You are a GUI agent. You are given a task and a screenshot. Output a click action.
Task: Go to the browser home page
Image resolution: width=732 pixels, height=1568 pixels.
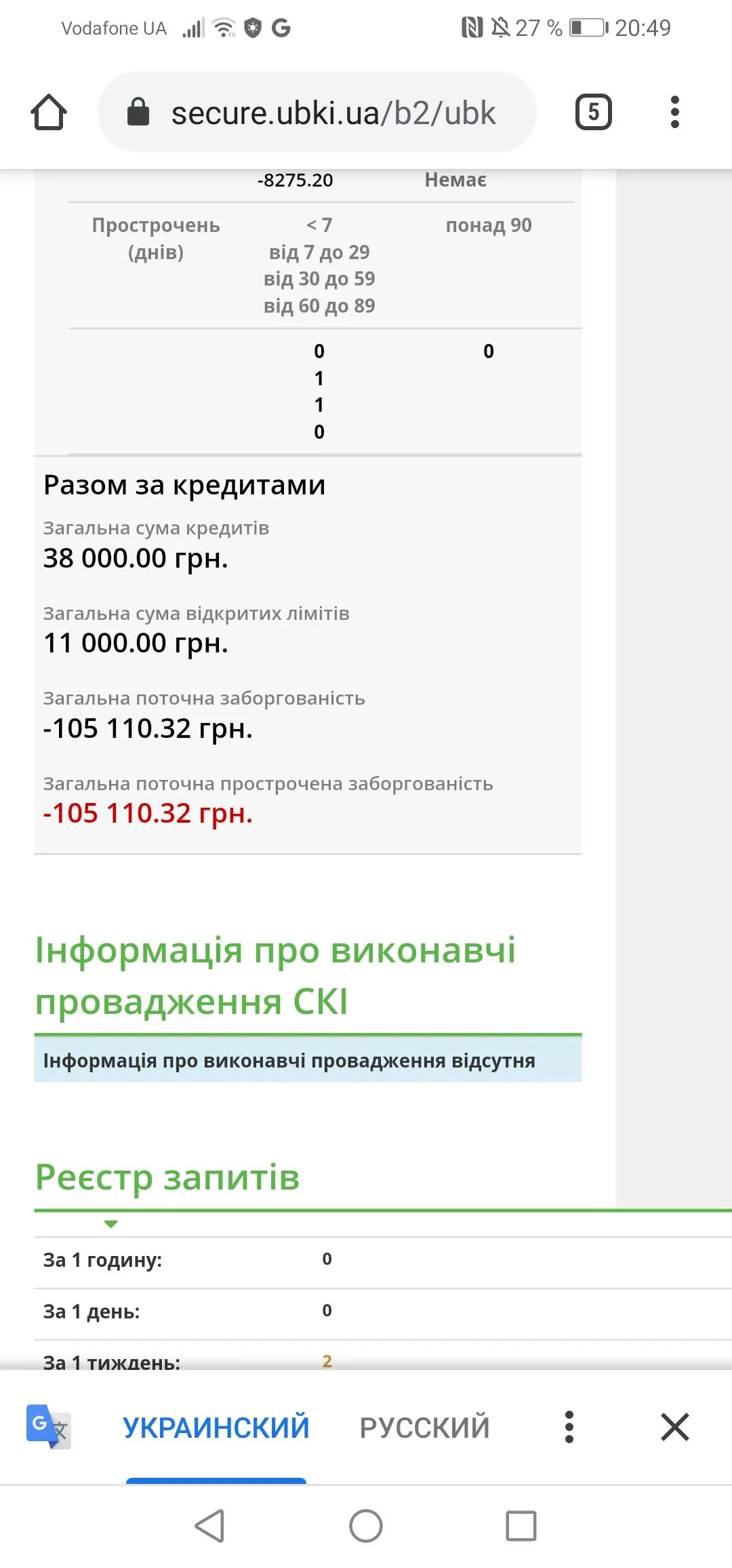(49, 113)
